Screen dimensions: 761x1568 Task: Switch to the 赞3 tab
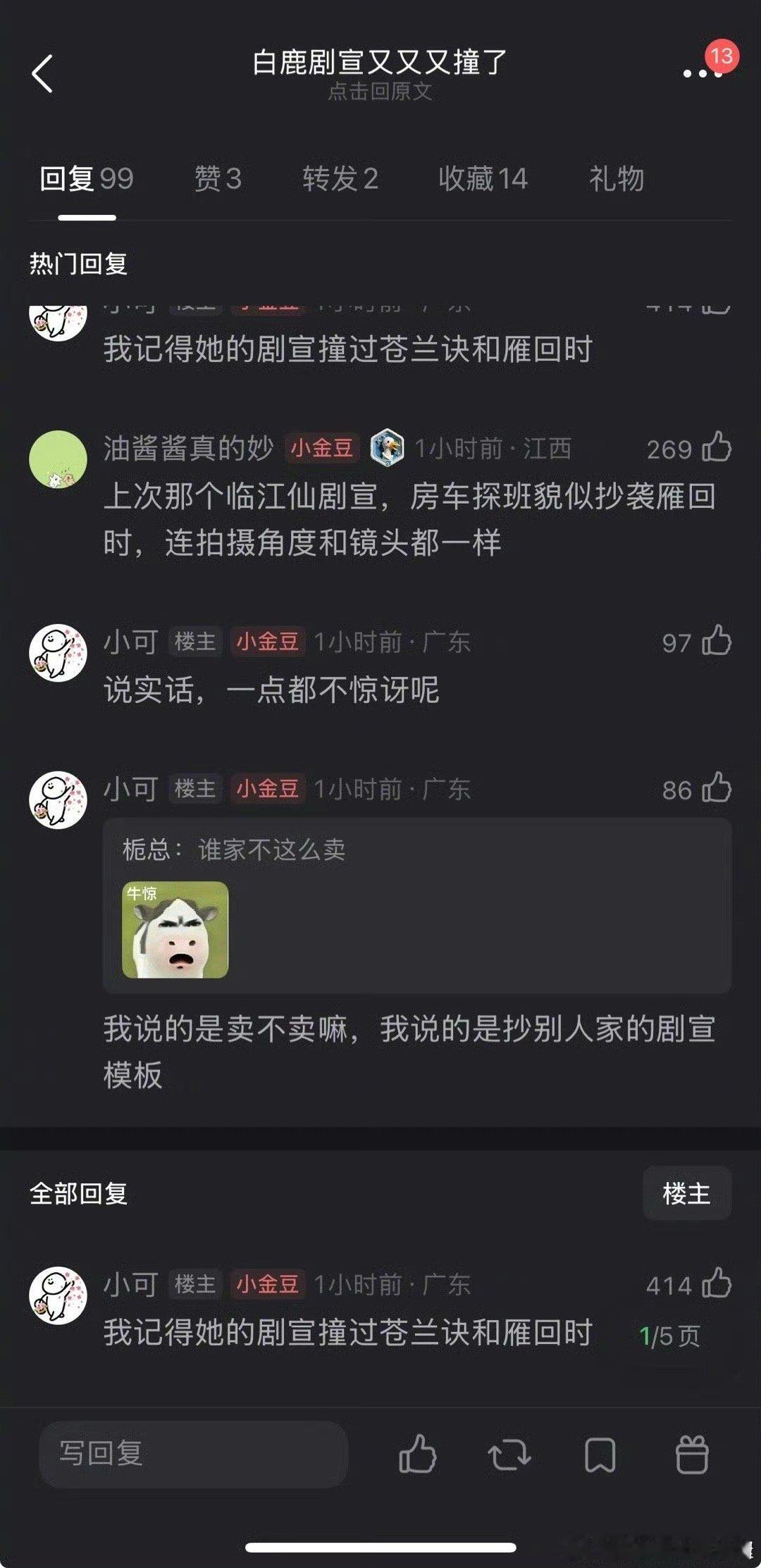[218, 180]
